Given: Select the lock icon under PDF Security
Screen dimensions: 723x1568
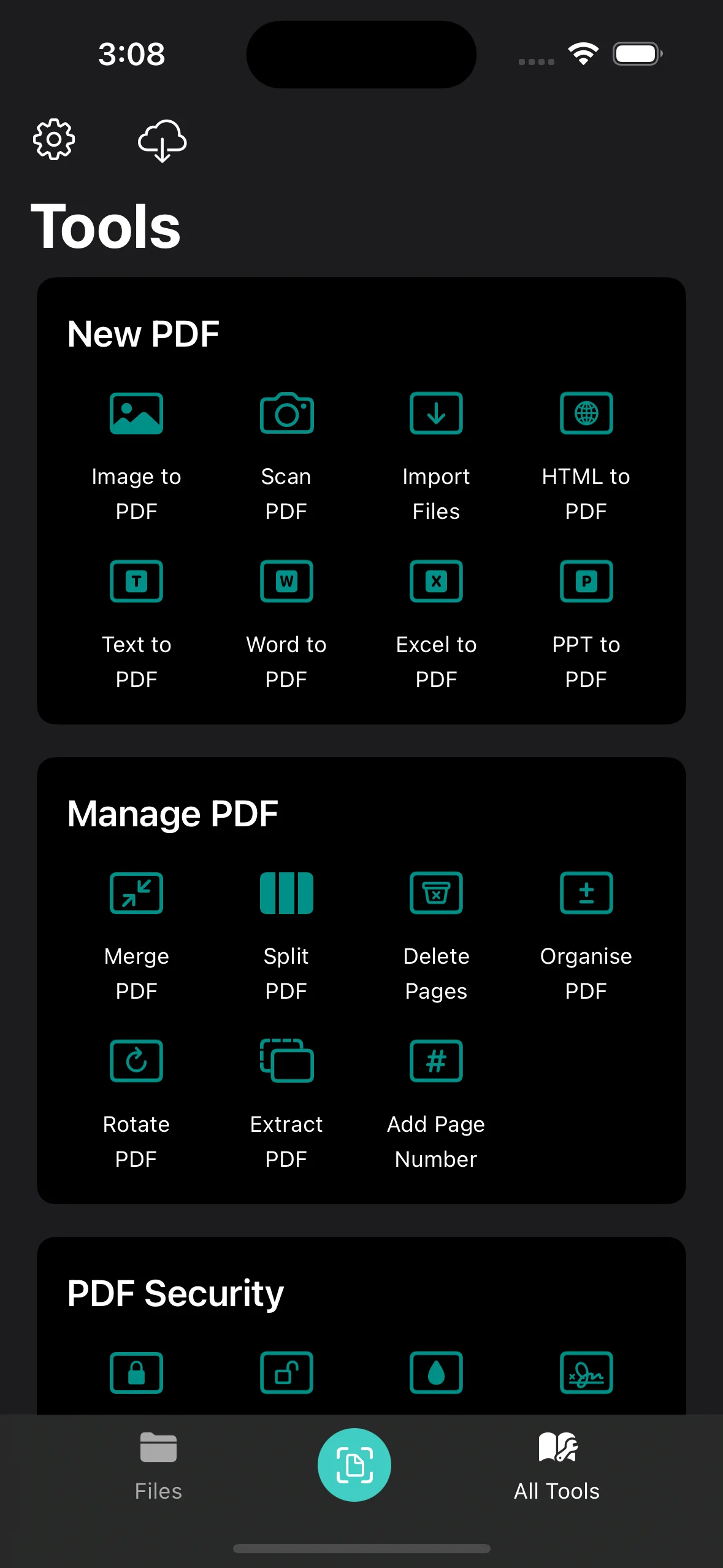Looking at the screenshot, I should (136, 1373).
